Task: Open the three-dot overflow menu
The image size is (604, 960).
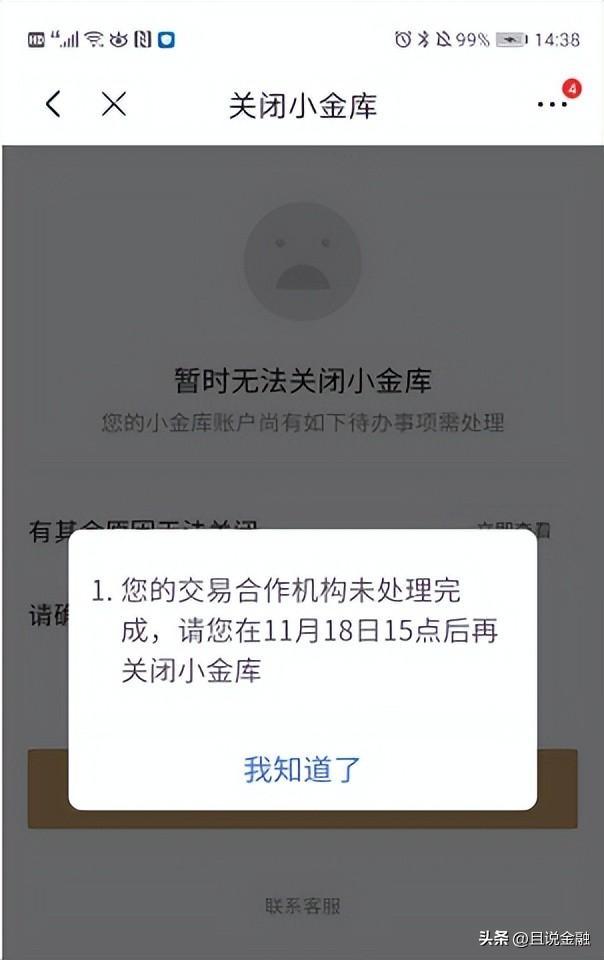Action: [x=552, y=104]
